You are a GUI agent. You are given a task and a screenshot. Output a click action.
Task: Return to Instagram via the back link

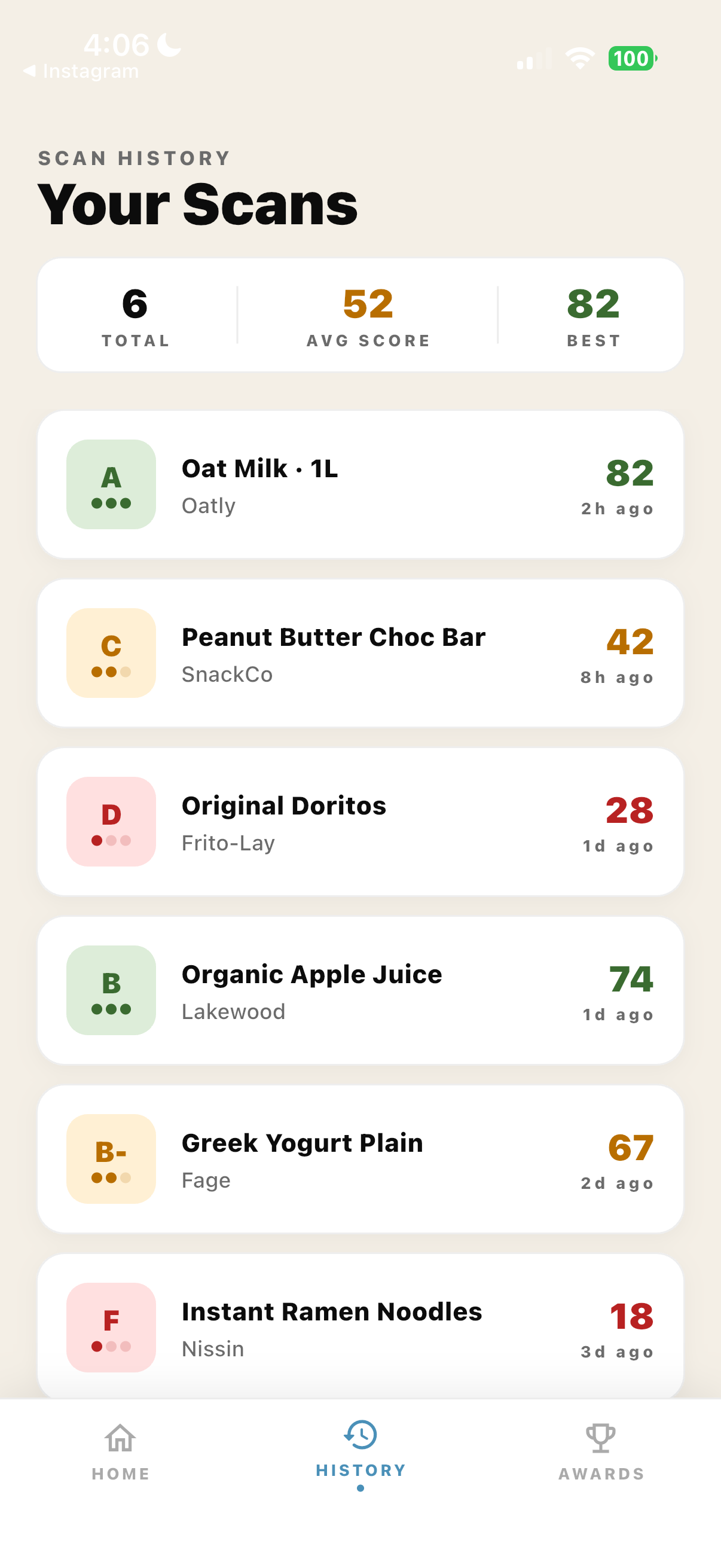click(x=81, y=71)
